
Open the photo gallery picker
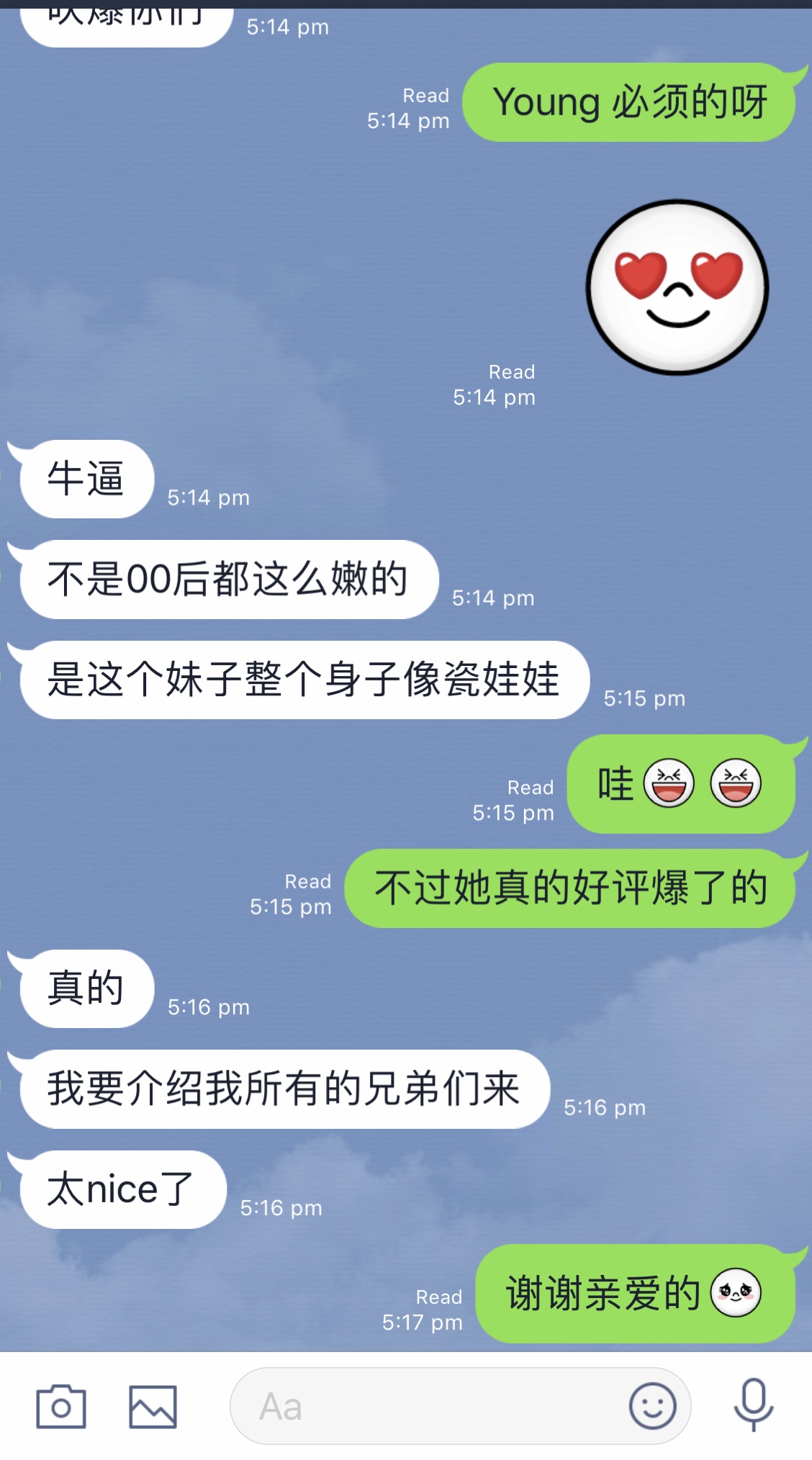153,1406
